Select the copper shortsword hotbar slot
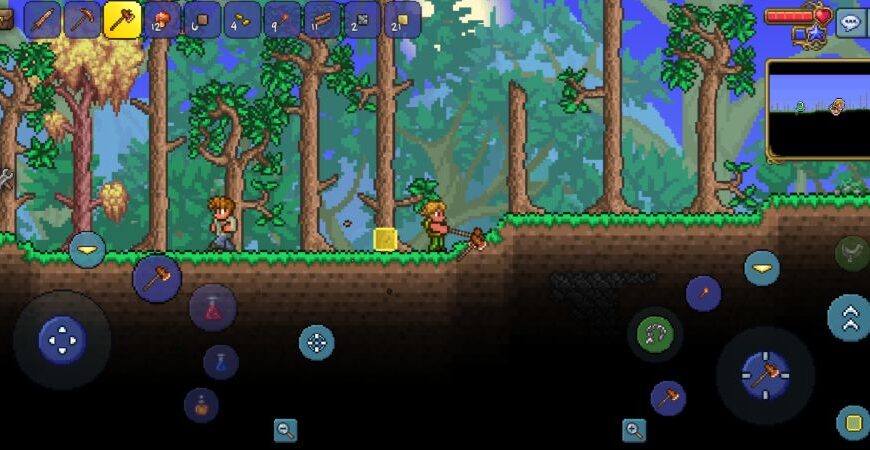This screenshot has height=450, width=870. coord(42,19)
